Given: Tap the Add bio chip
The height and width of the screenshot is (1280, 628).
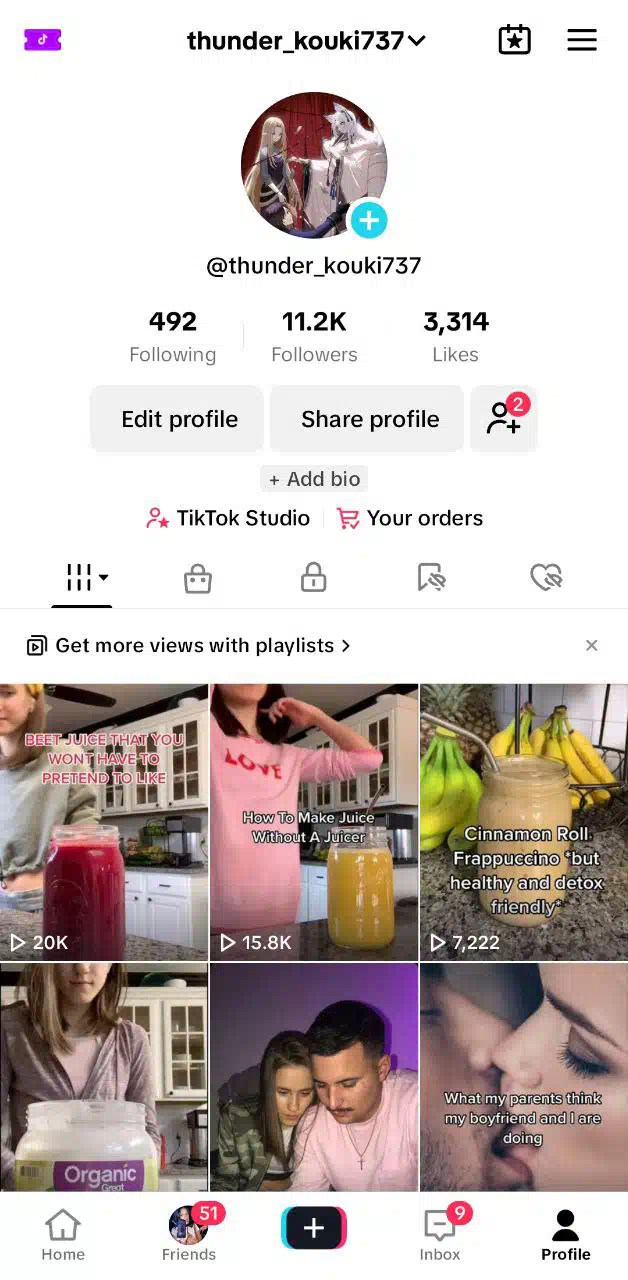Looking at the screenshot, I should pyautogui.click(x=314, y=479).
